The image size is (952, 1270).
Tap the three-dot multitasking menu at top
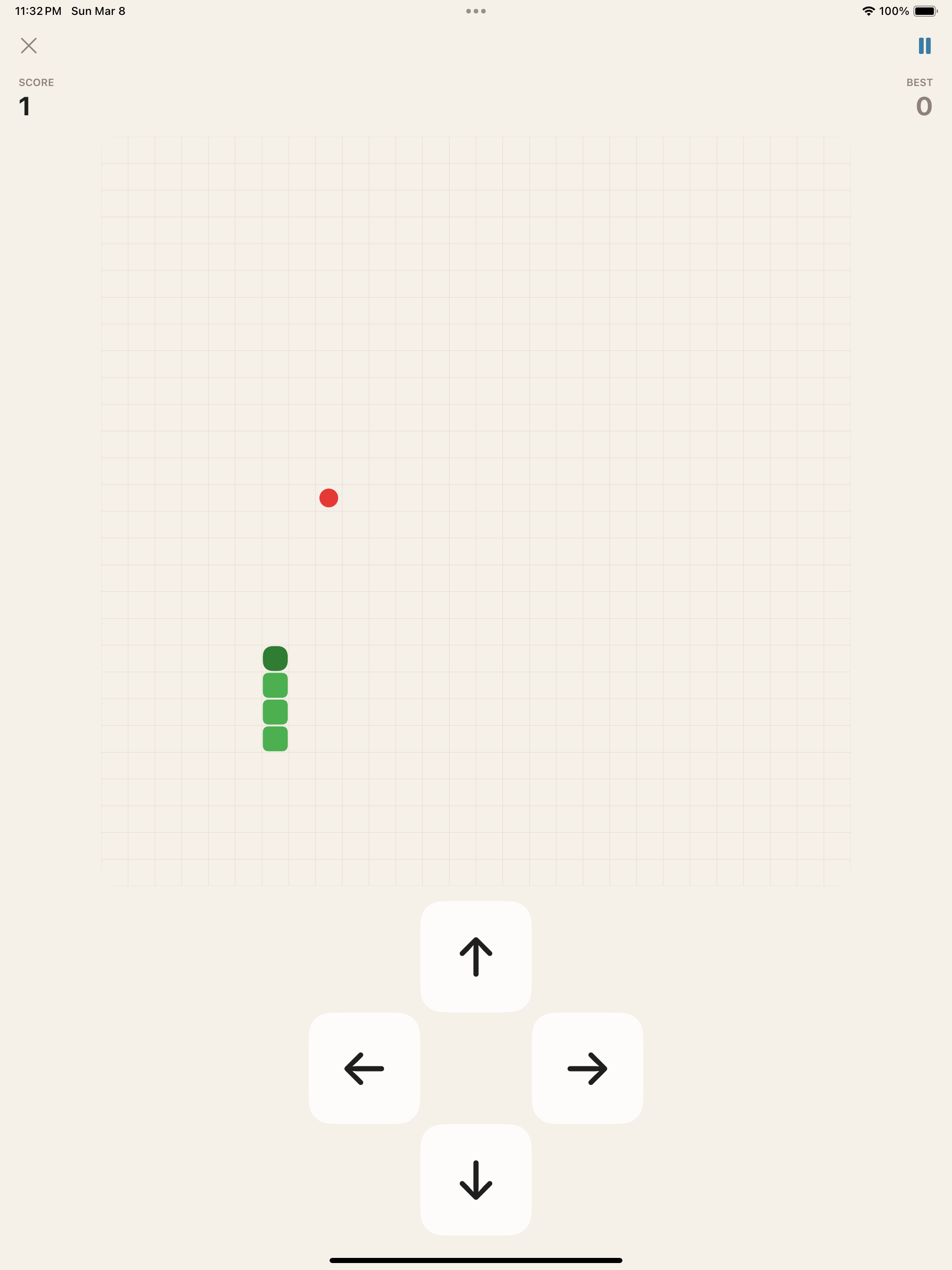[476, 10]
